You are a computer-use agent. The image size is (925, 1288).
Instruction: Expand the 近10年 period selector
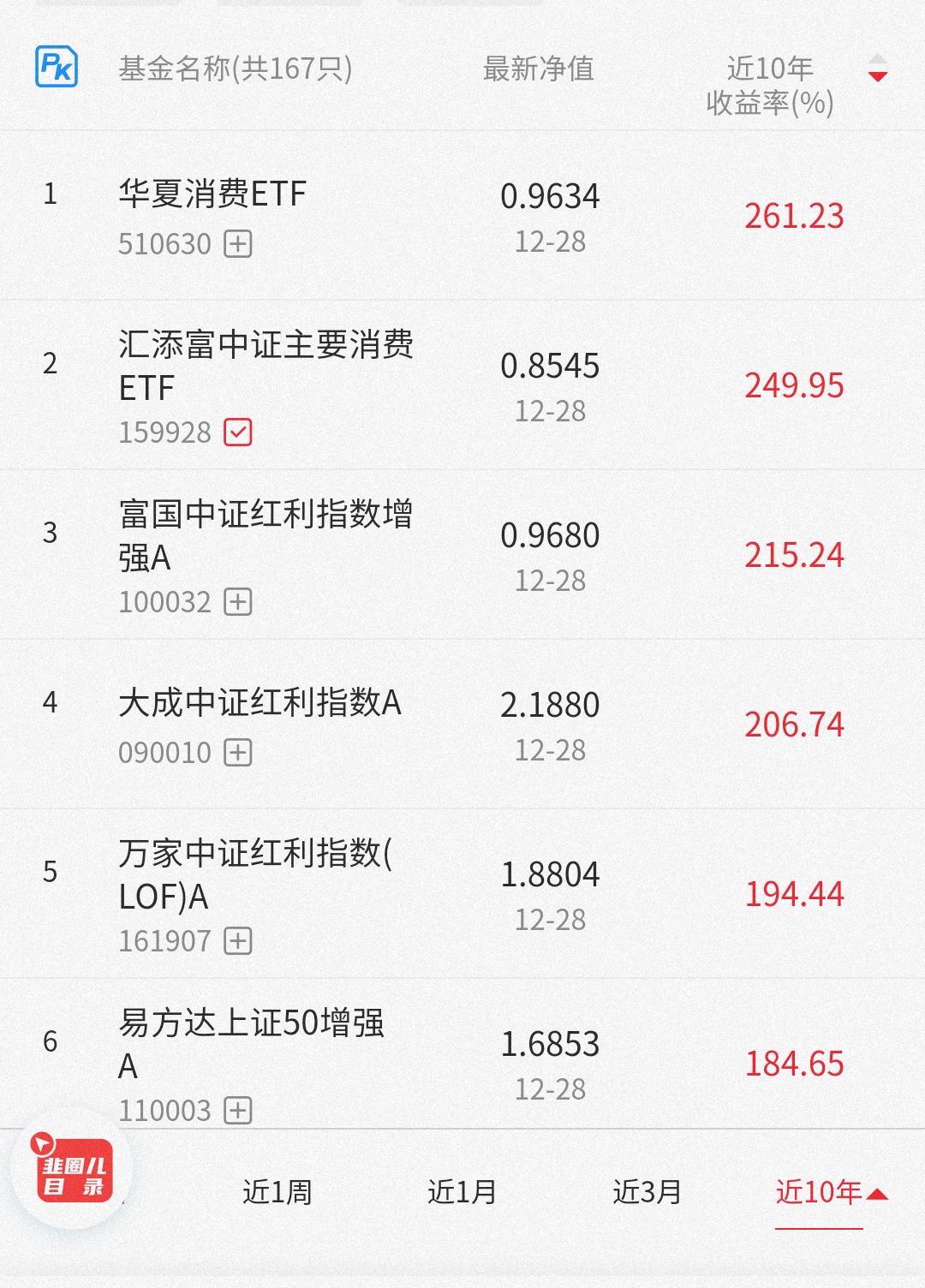coord(830,1192)
